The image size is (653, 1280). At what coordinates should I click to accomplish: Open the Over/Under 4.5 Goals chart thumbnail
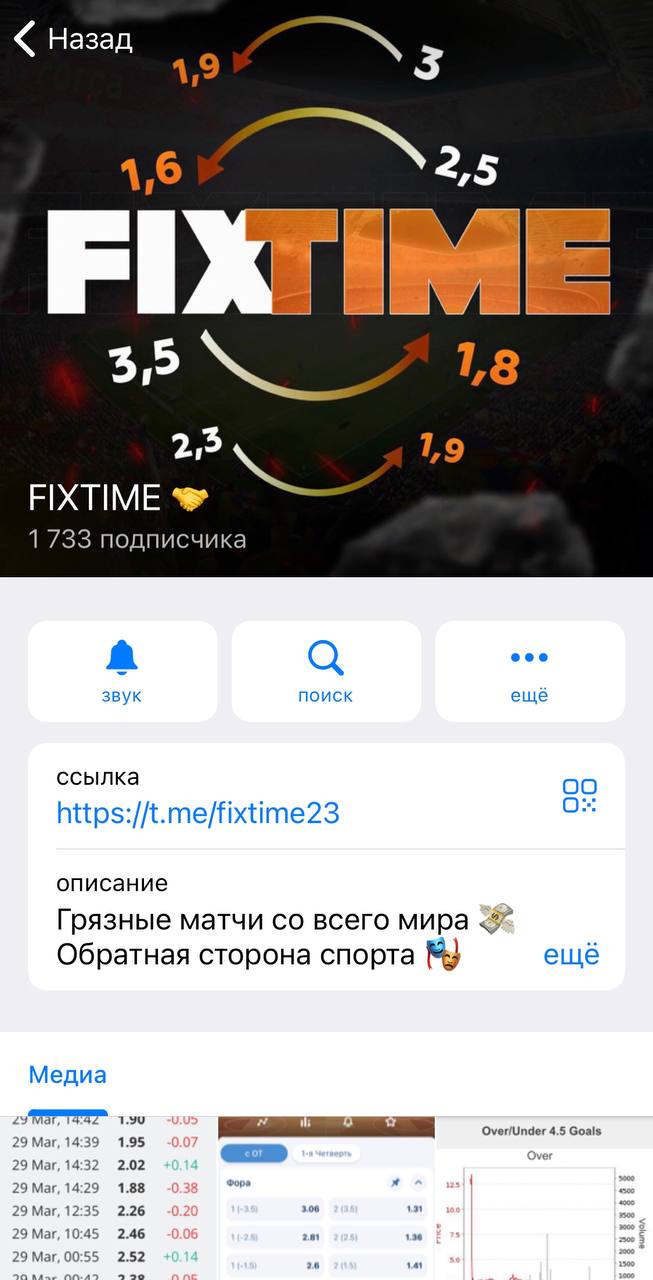pyautogui.click(x=544, y=1198)
